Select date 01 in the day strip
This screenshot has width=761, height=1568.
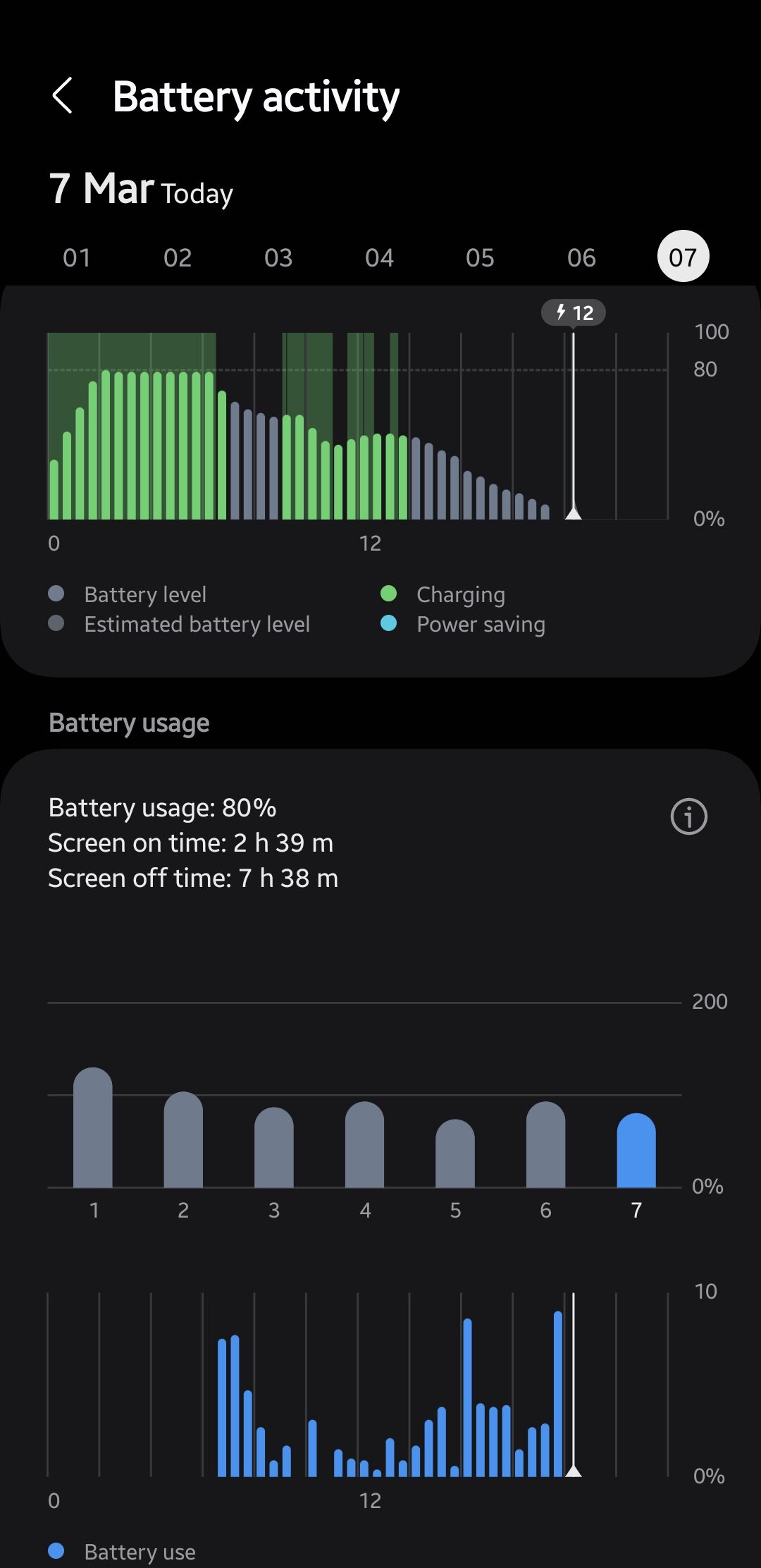tap(77, 257)
